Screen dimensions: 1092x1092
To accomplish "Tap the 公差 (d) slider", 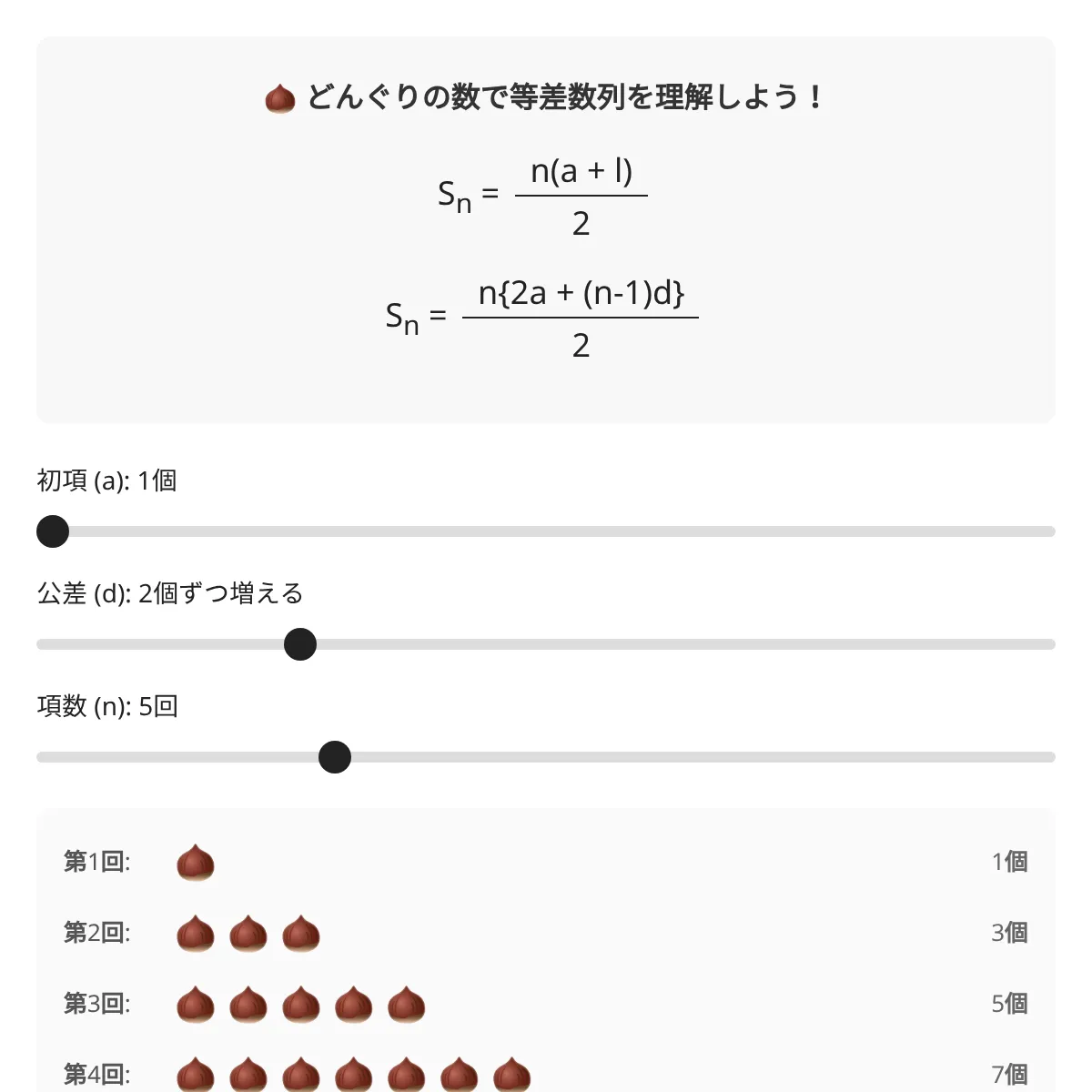I will (x=300, y=644).
